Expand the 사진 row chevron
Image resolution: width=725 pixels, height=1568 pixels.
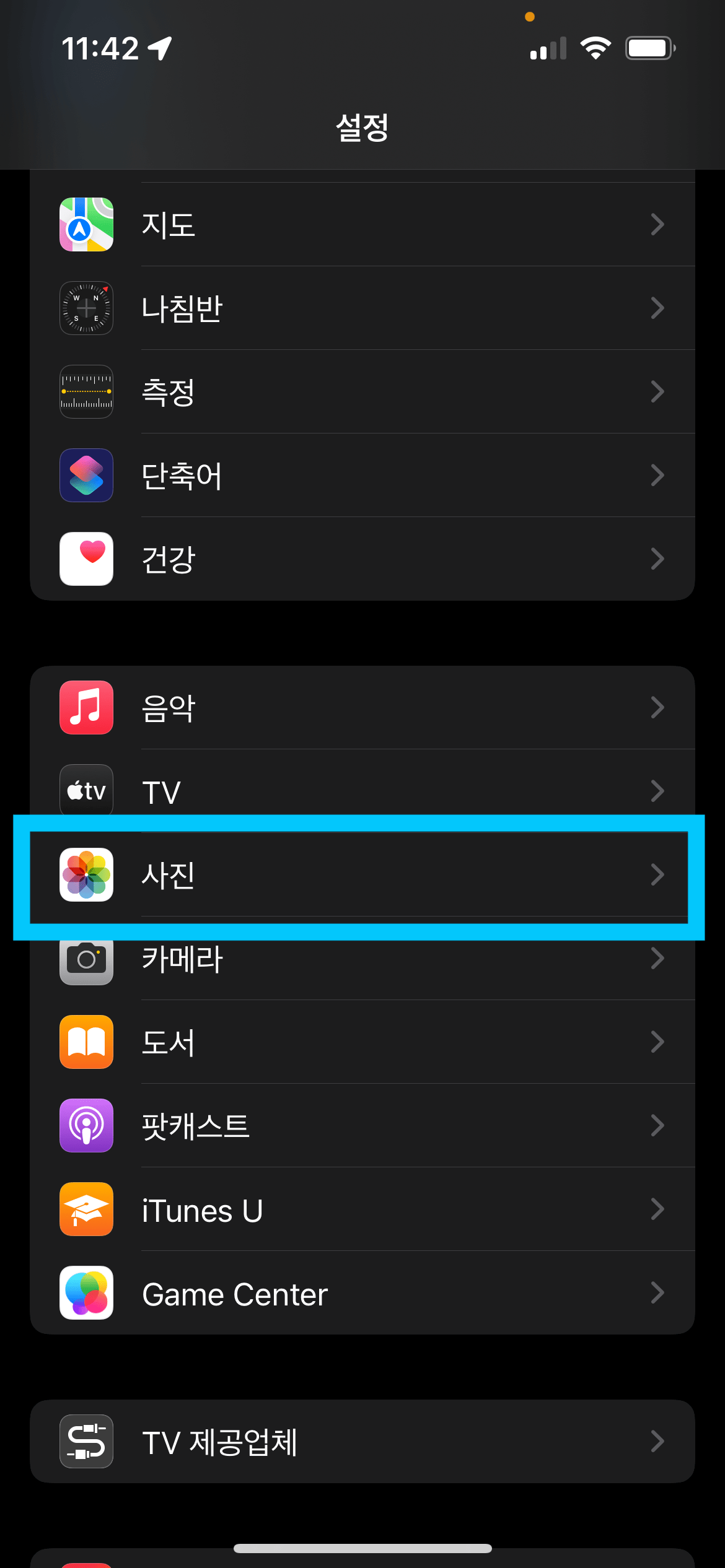pos(657,875)
